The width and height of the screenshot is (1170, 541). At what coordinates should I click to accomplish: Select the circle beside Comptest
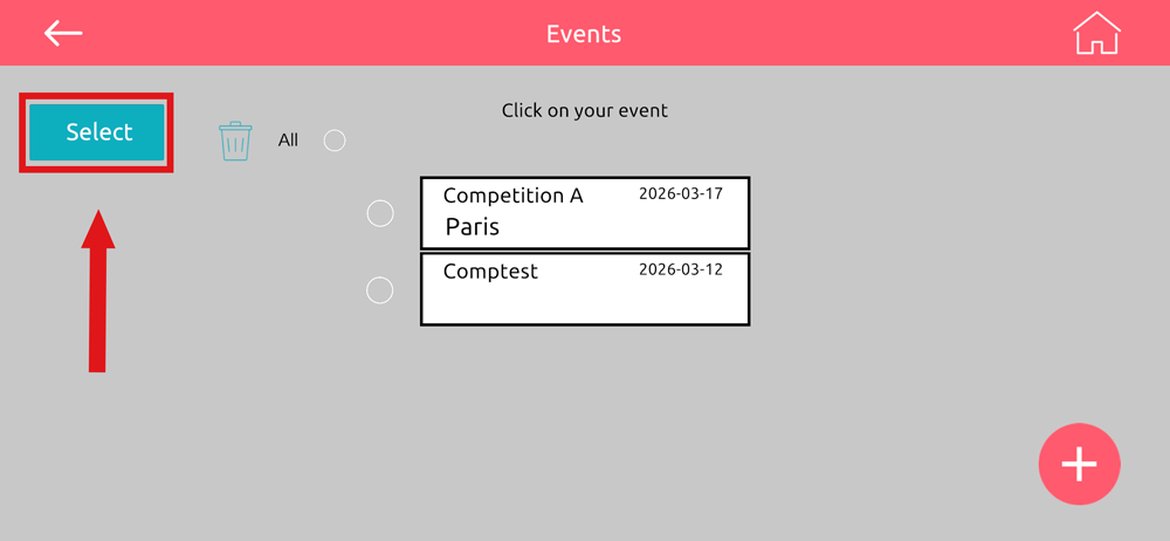tap(380, 290)
